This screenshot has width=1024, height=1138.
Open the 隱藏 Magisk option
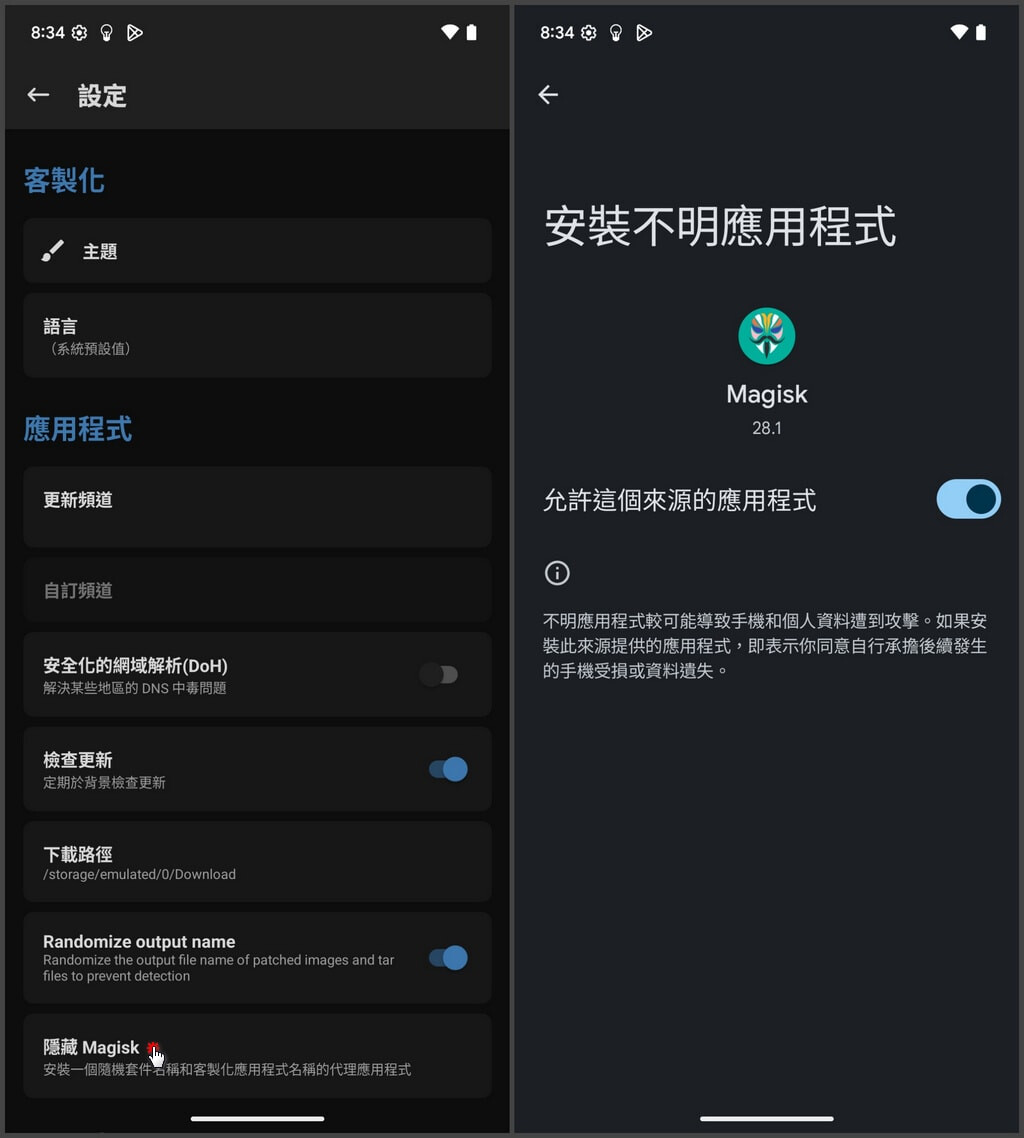tap(257, 1056)
